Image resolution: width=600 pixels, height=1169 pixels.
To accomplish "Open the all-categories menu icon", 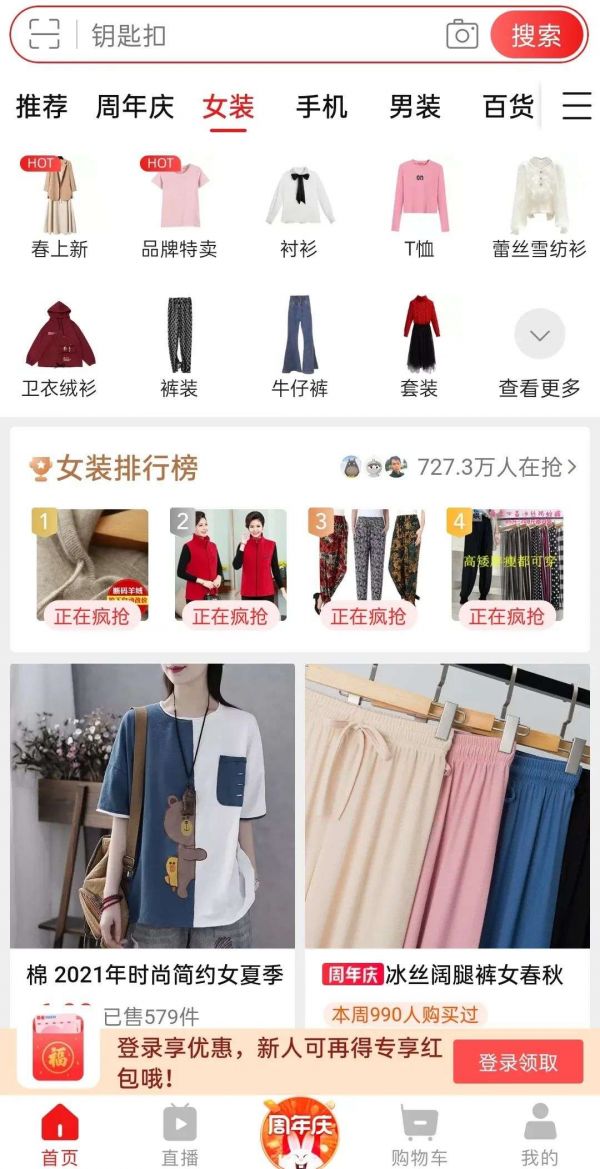I will [x=576, y=106].
